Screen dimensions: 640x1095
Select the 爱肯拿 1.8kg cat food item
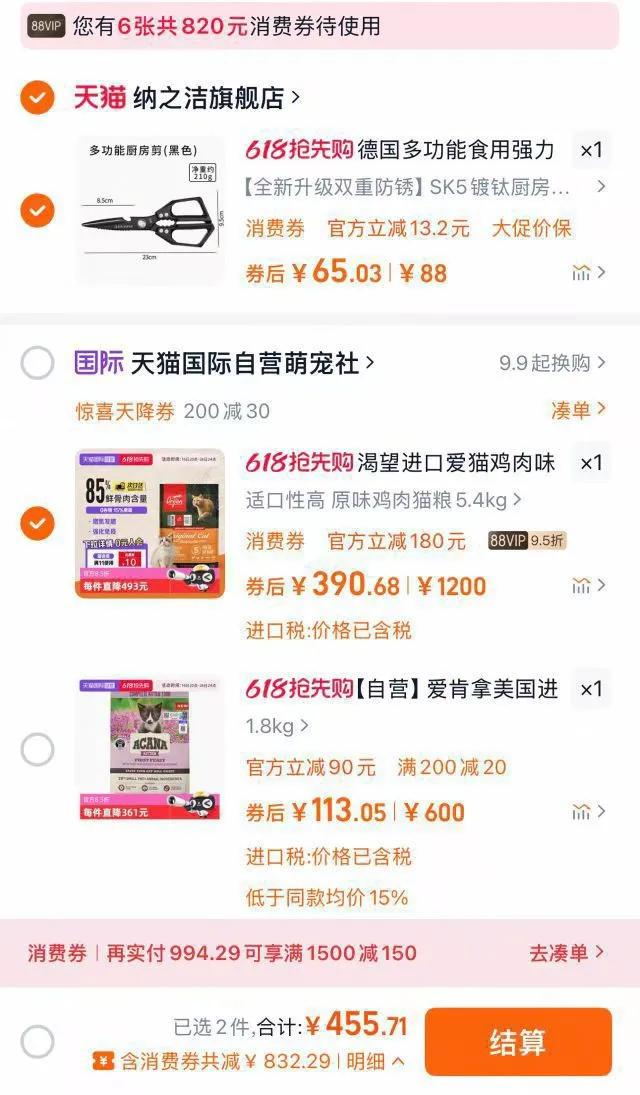coord(37,749)
